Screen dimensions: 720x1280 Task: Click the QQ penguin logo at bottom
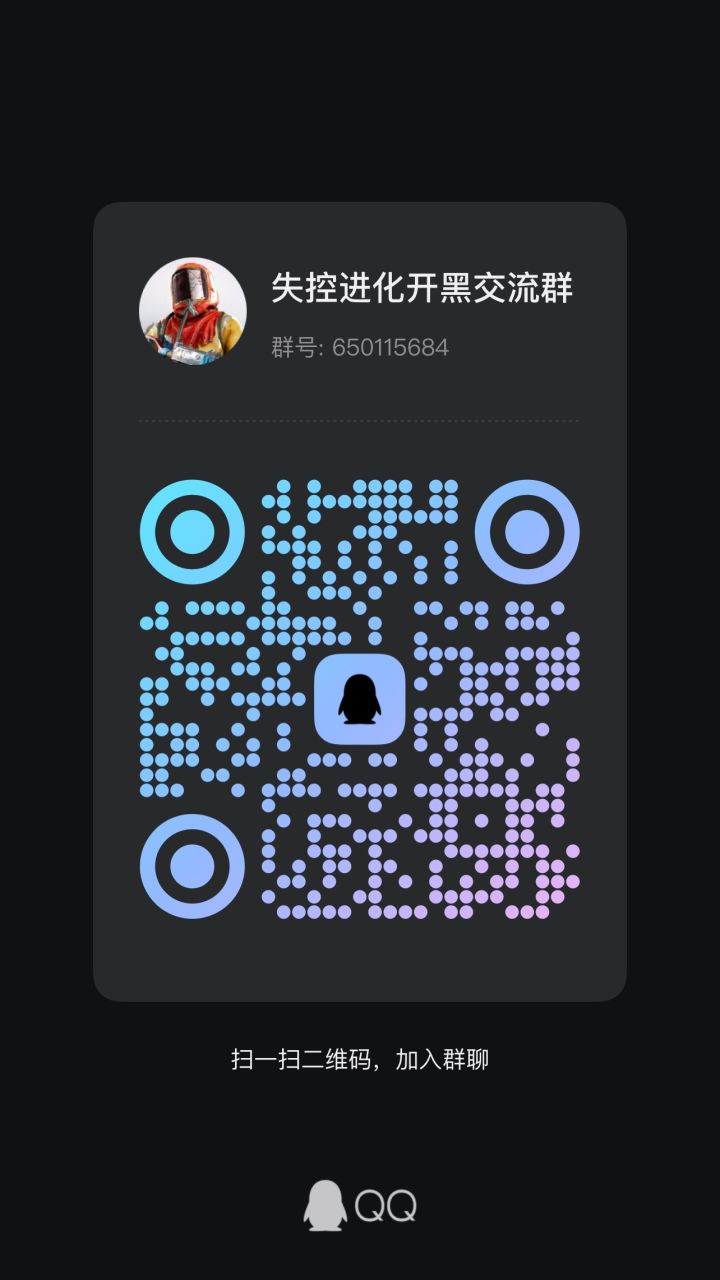[325, 1206]
